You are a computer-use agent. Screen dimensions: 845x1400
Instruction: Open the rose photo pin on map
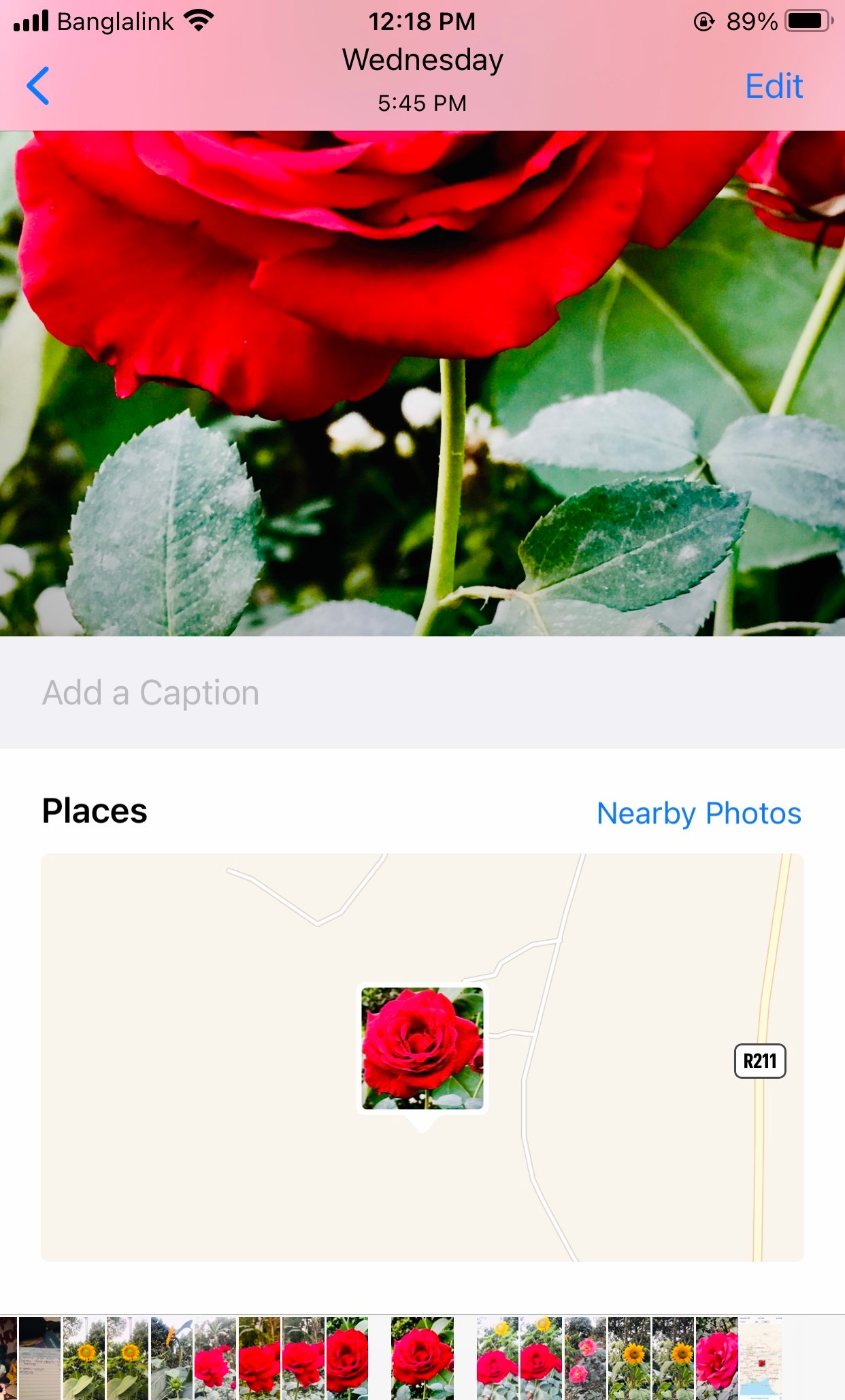point(422,1049)
